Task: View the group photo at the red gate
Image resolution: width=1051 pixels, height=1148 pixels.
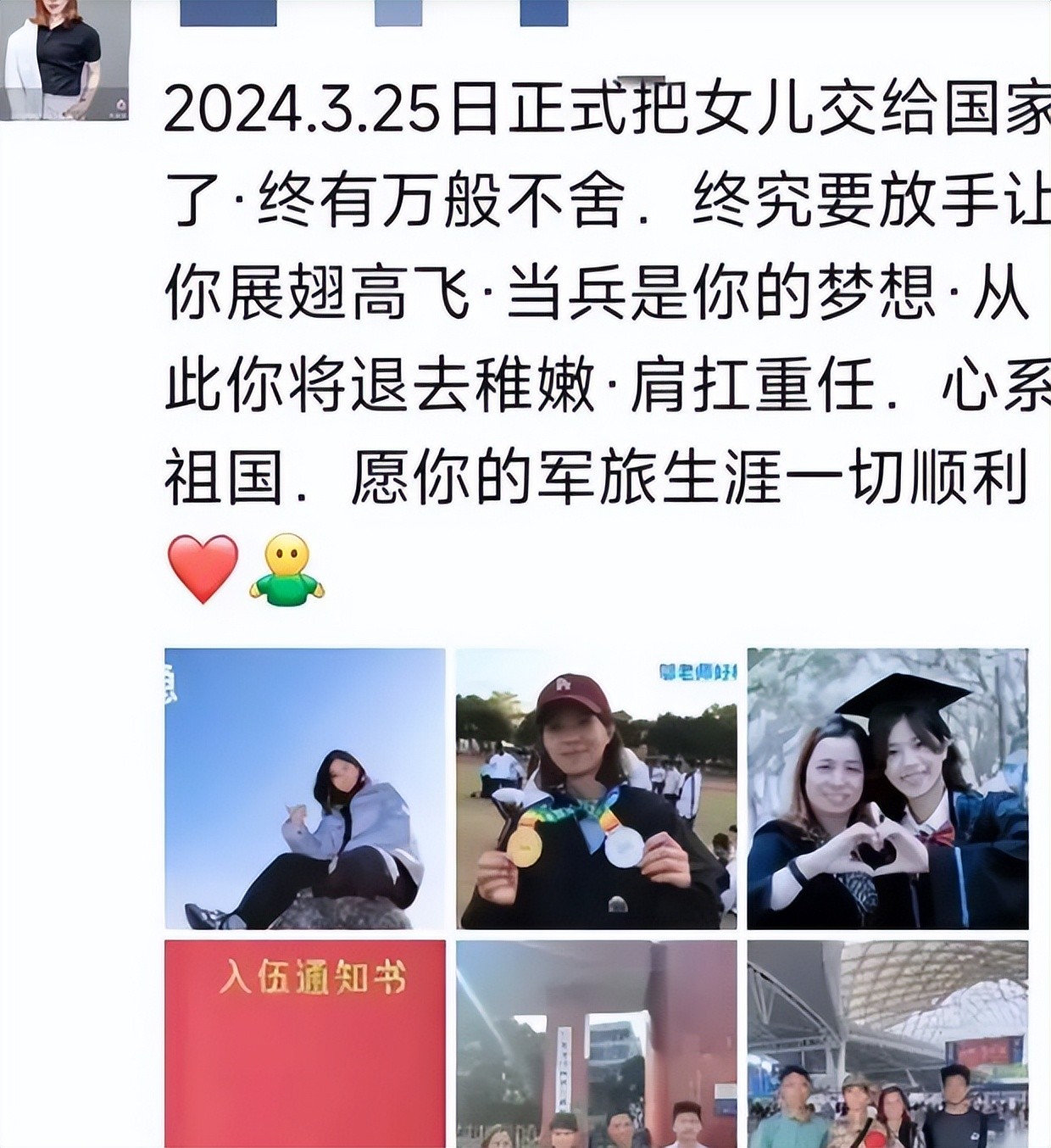Action: pos(596,1044)
